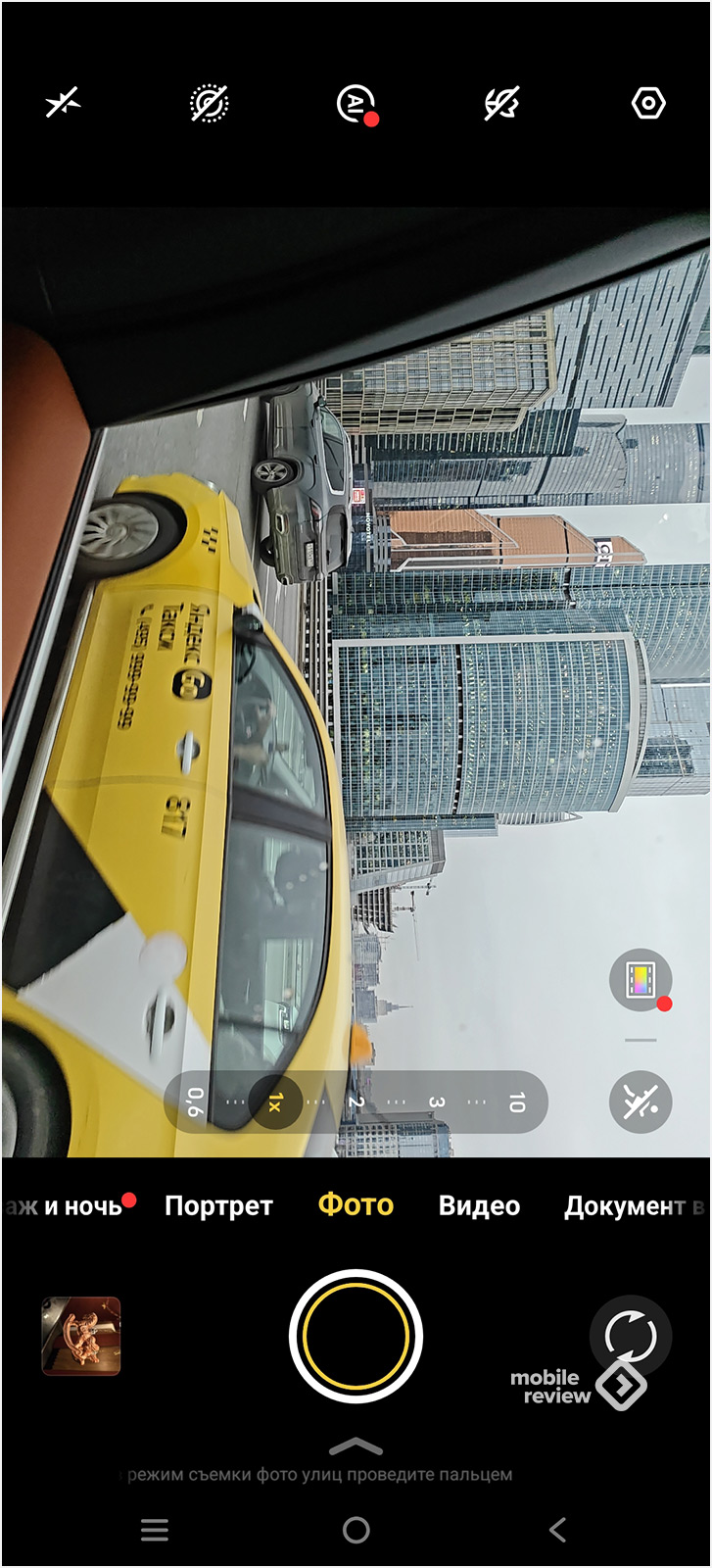Switch to Документ mode

coord(625,1205)
